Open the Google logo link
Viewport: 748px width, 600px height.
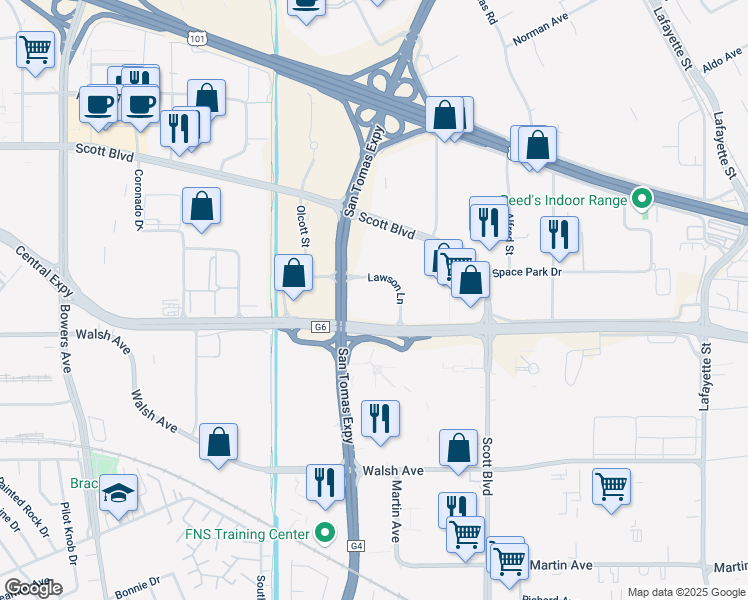click(33, 588)
